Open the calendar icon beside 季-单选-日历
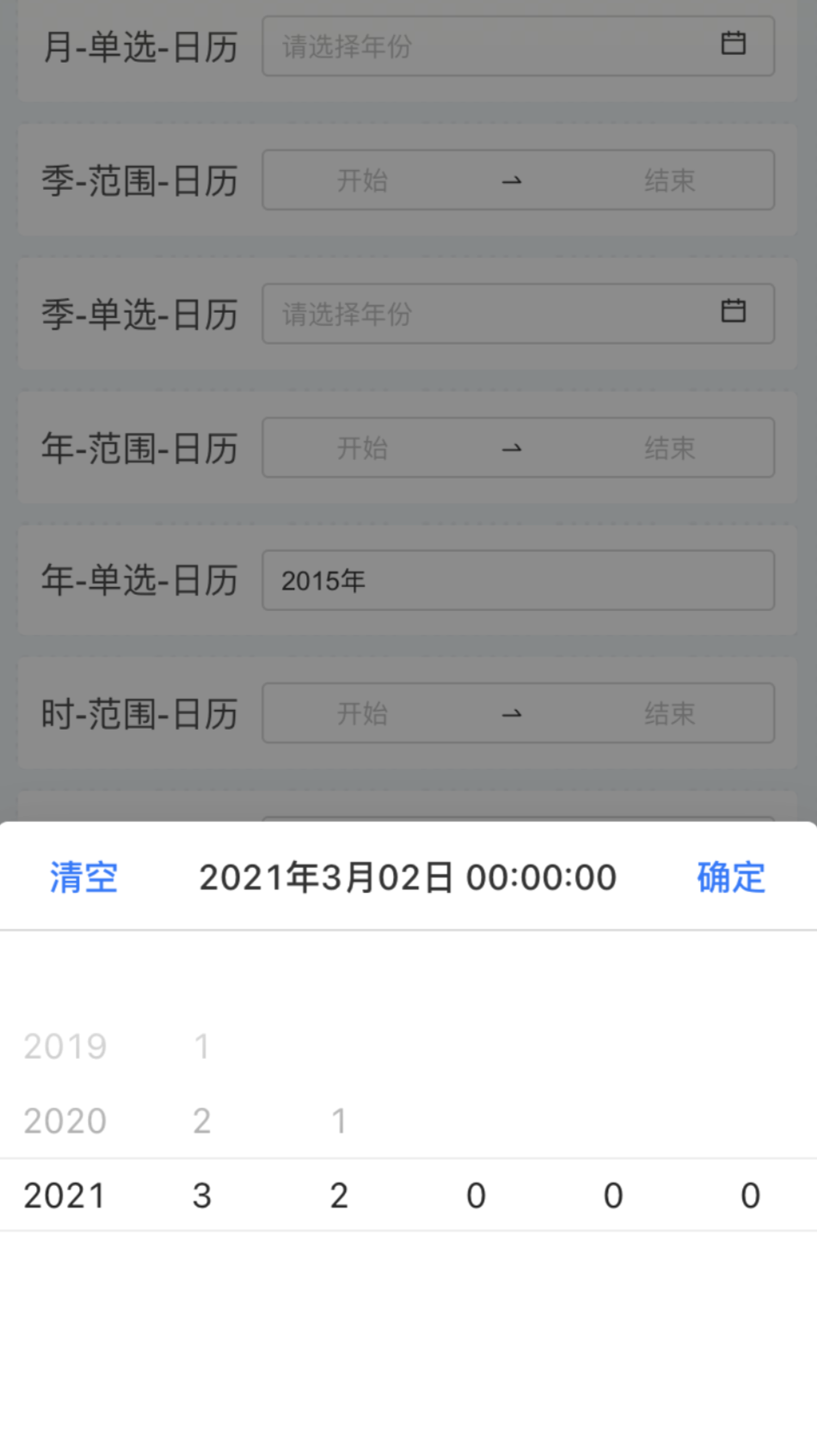The width and height of the screenshot is (817, 1456). click(x=734, y=313)
